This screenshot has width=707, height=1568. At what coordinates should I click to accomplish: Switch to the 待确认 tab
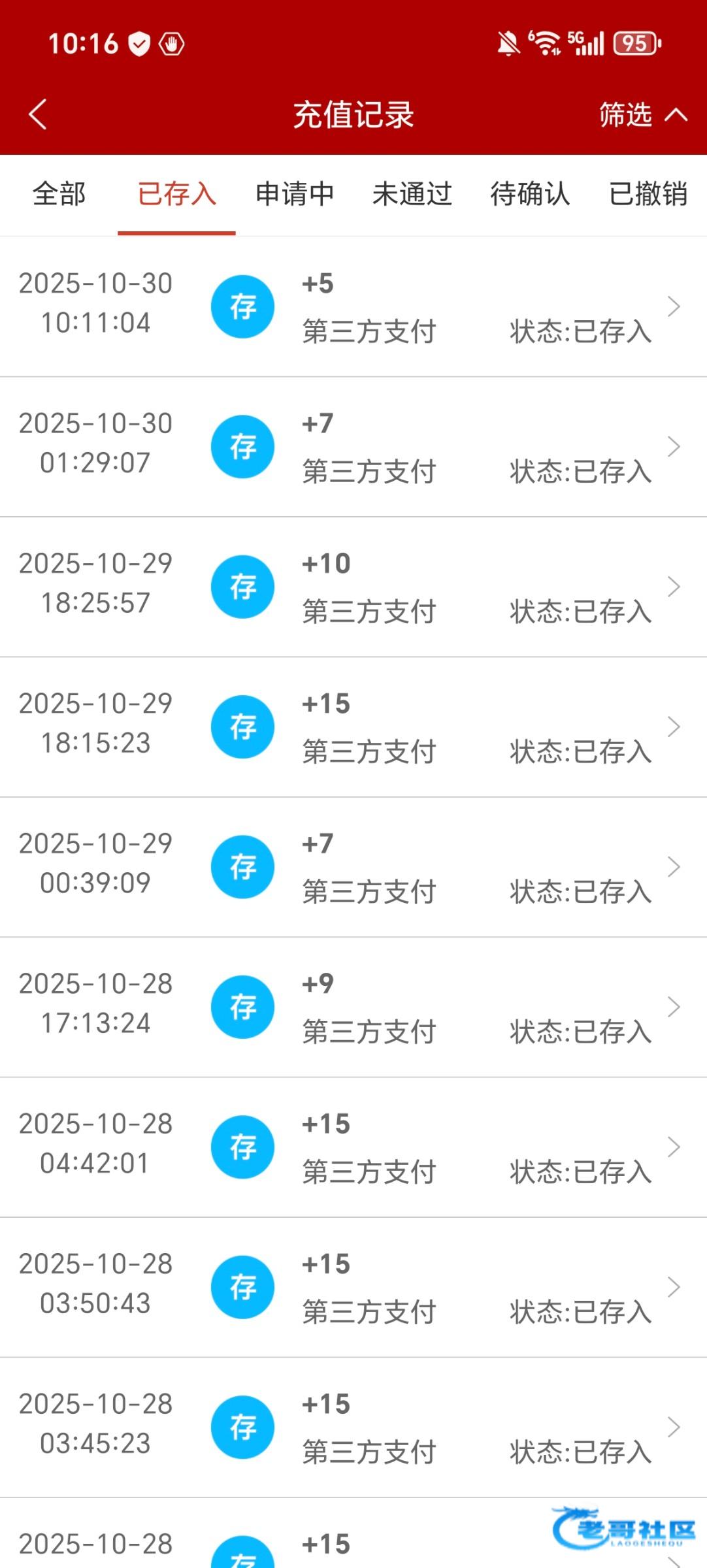[530, 194]
